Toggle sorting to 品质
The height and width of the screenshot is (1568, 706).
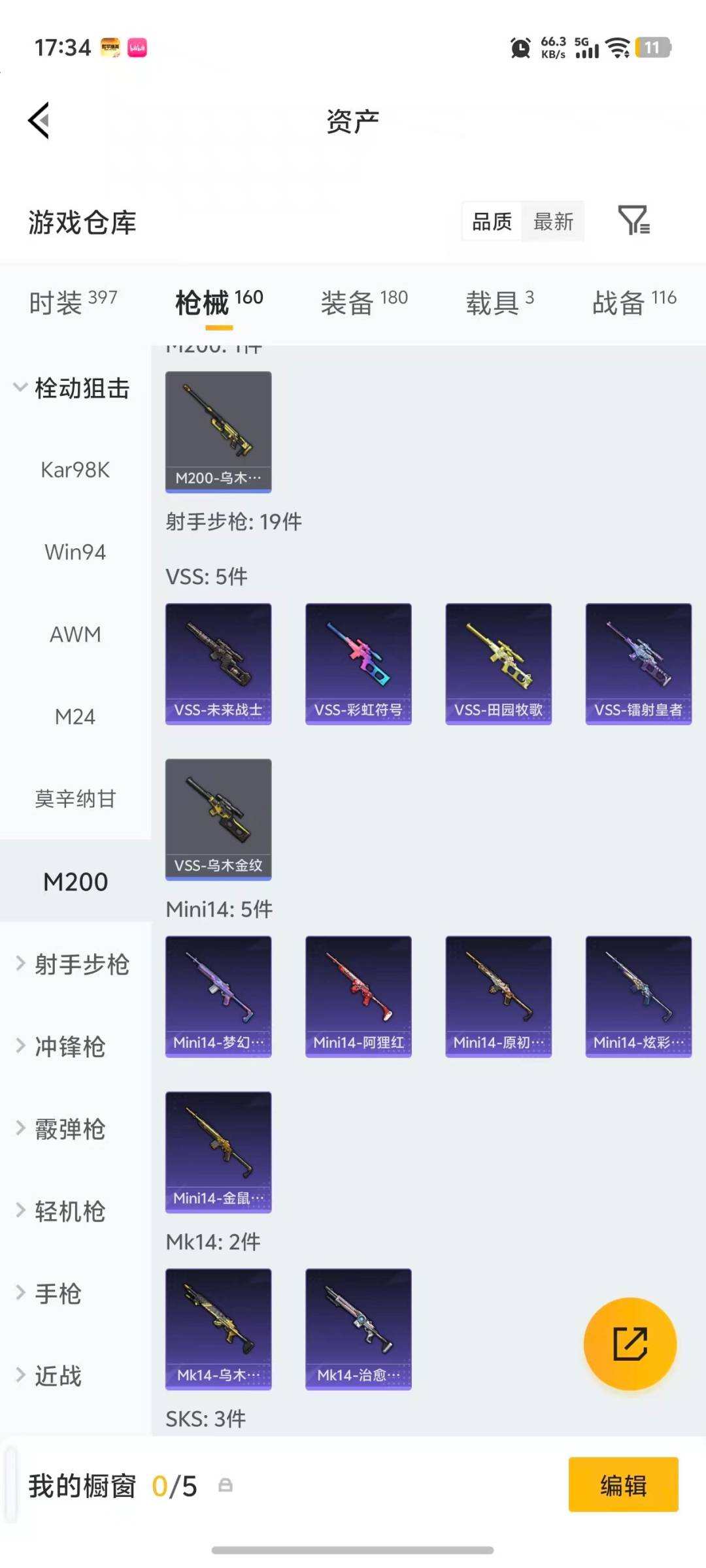pyautogui.click(x=491, y=222)
